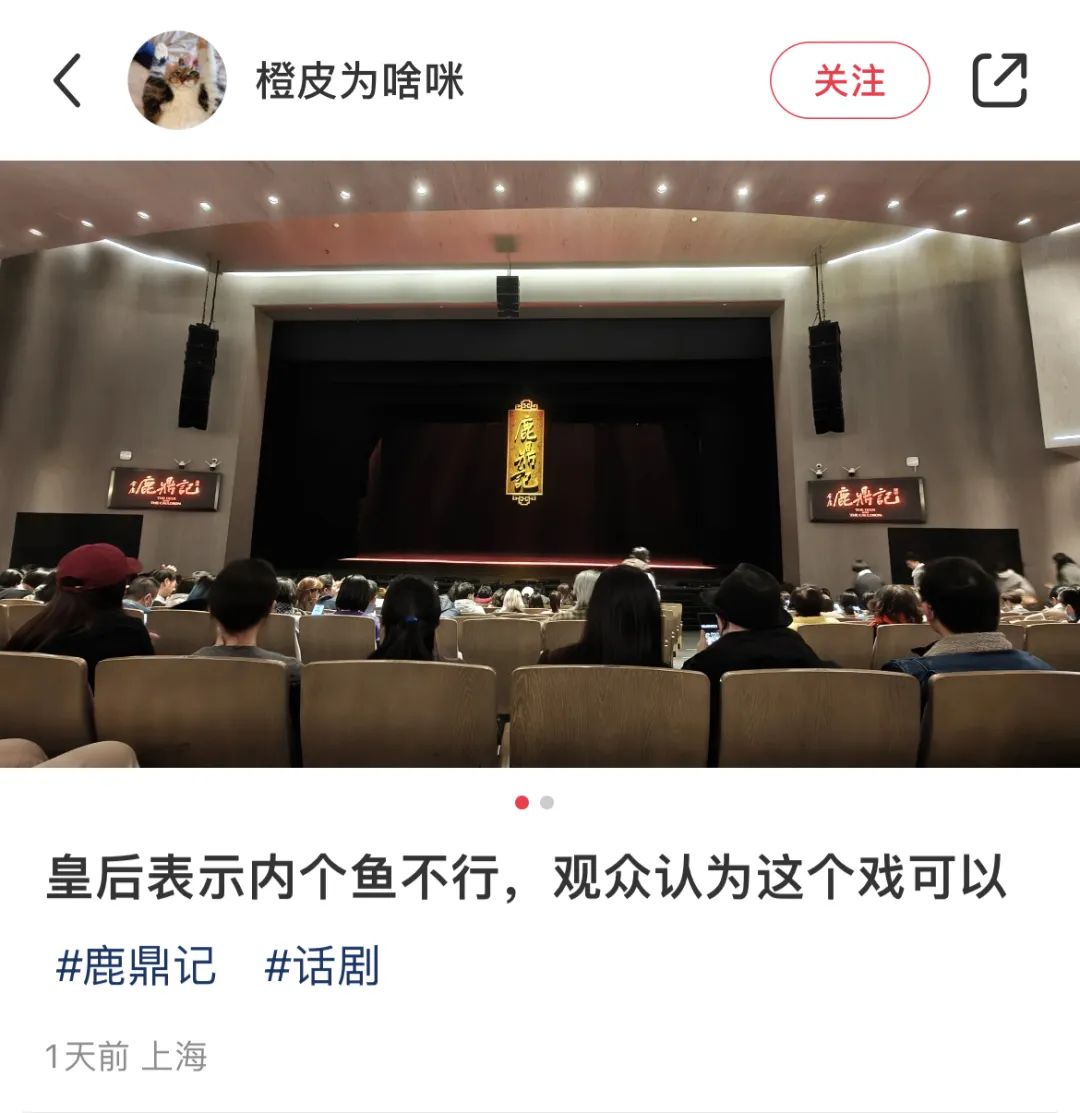Viewport: 1080px width, 1113px height.
Task: Open the #话剧 hashtag
Action: (322, 967)
